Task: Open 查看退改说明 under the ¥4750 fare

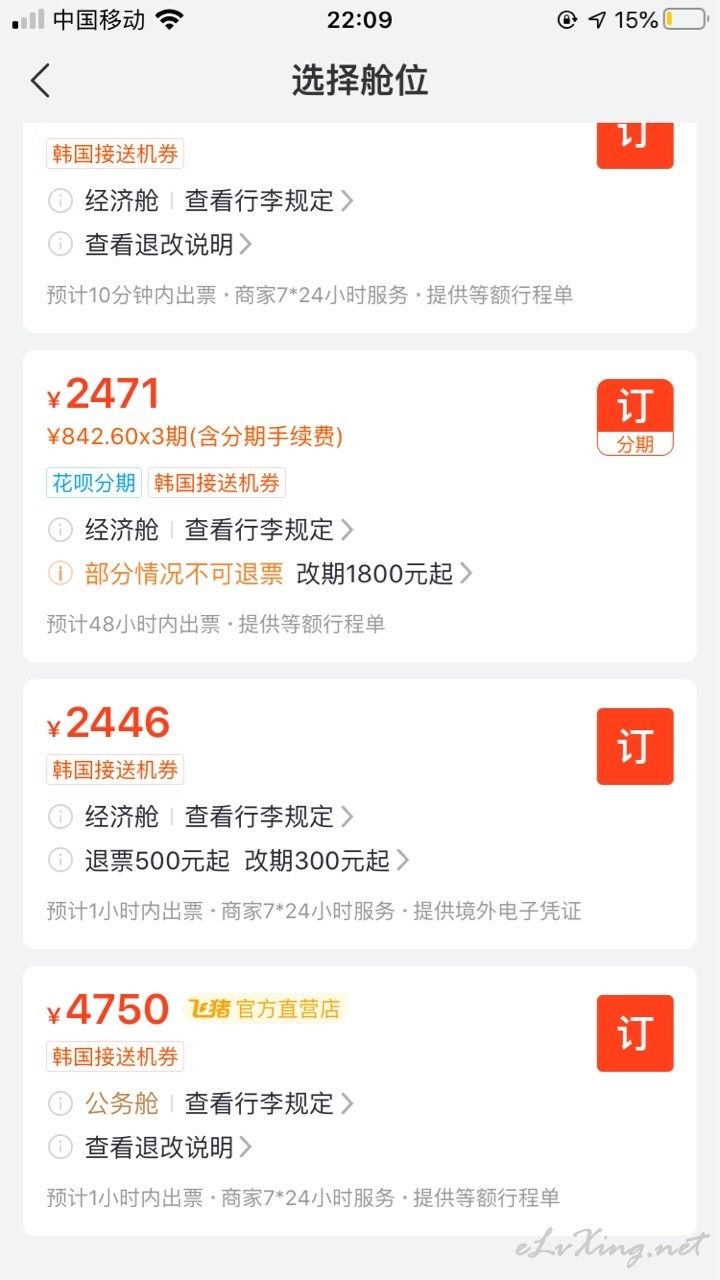Action: [168, 1147]
